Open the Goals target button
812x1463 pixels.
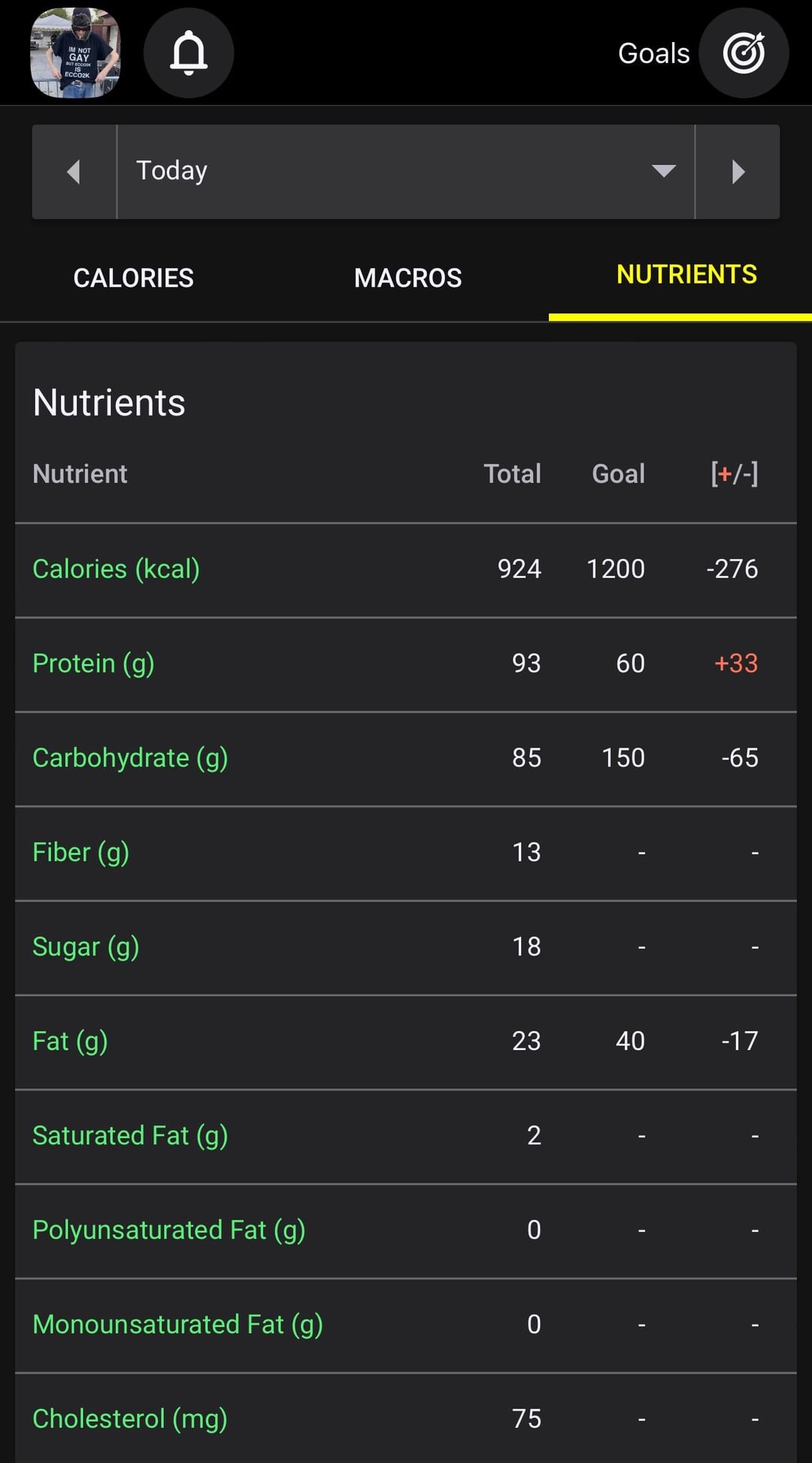tap(744, 53)
